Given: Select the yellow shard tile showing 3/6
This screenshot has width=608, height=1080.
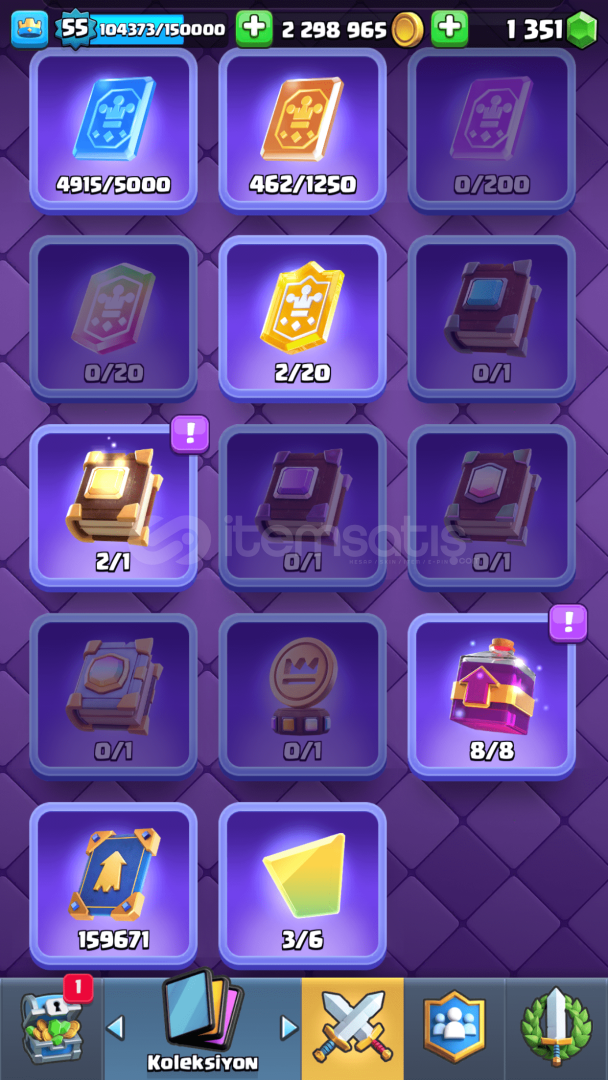Looking at the screenshot, I should 302,886.
